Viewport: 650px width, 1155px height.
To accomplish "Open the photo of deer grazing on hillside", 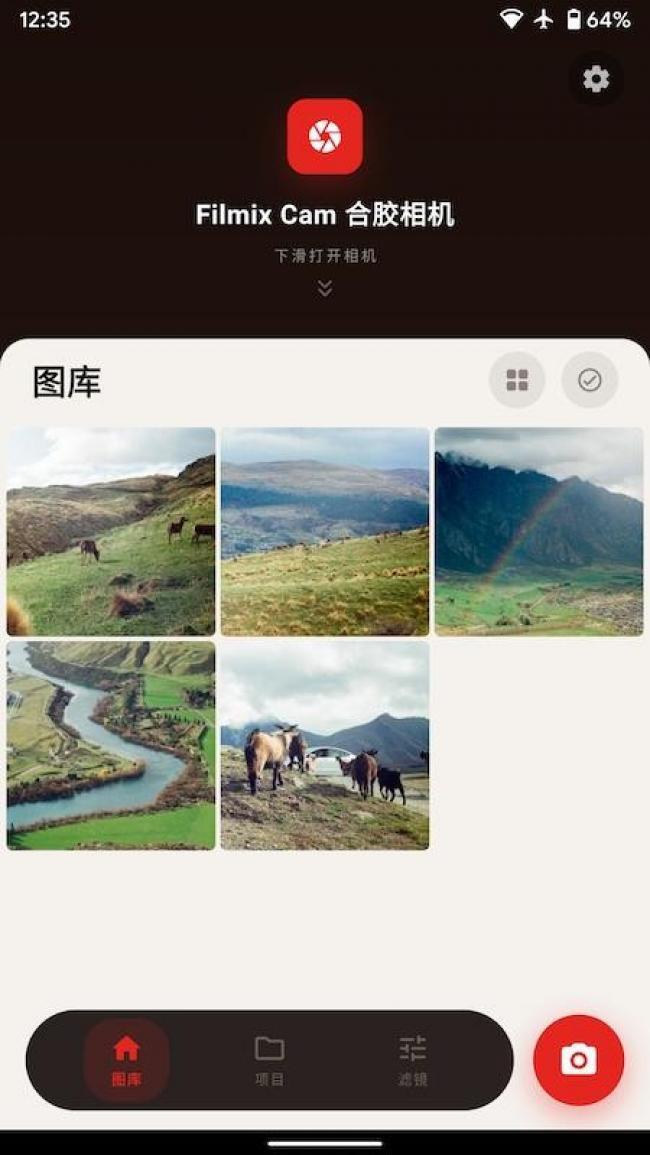I will (x=111, y=532).
